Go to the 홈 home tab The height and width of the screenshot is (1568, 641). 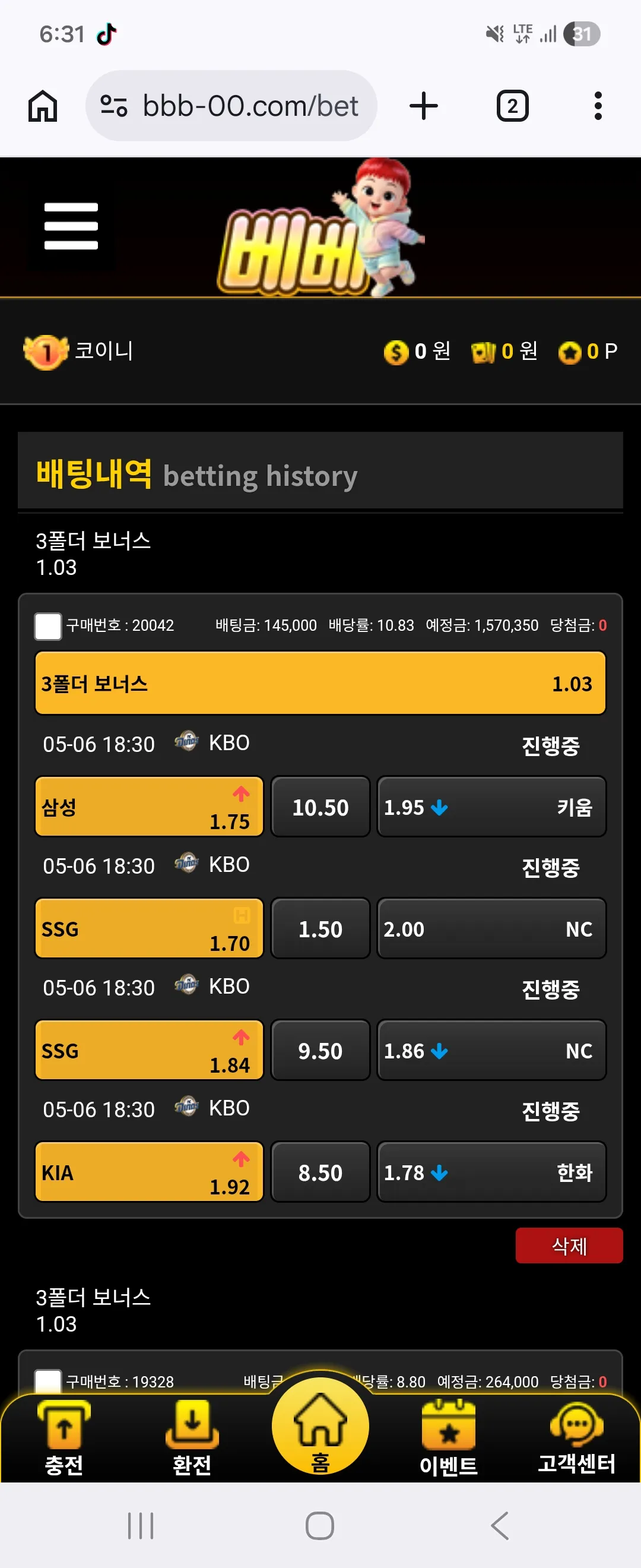coord(320,1427)
